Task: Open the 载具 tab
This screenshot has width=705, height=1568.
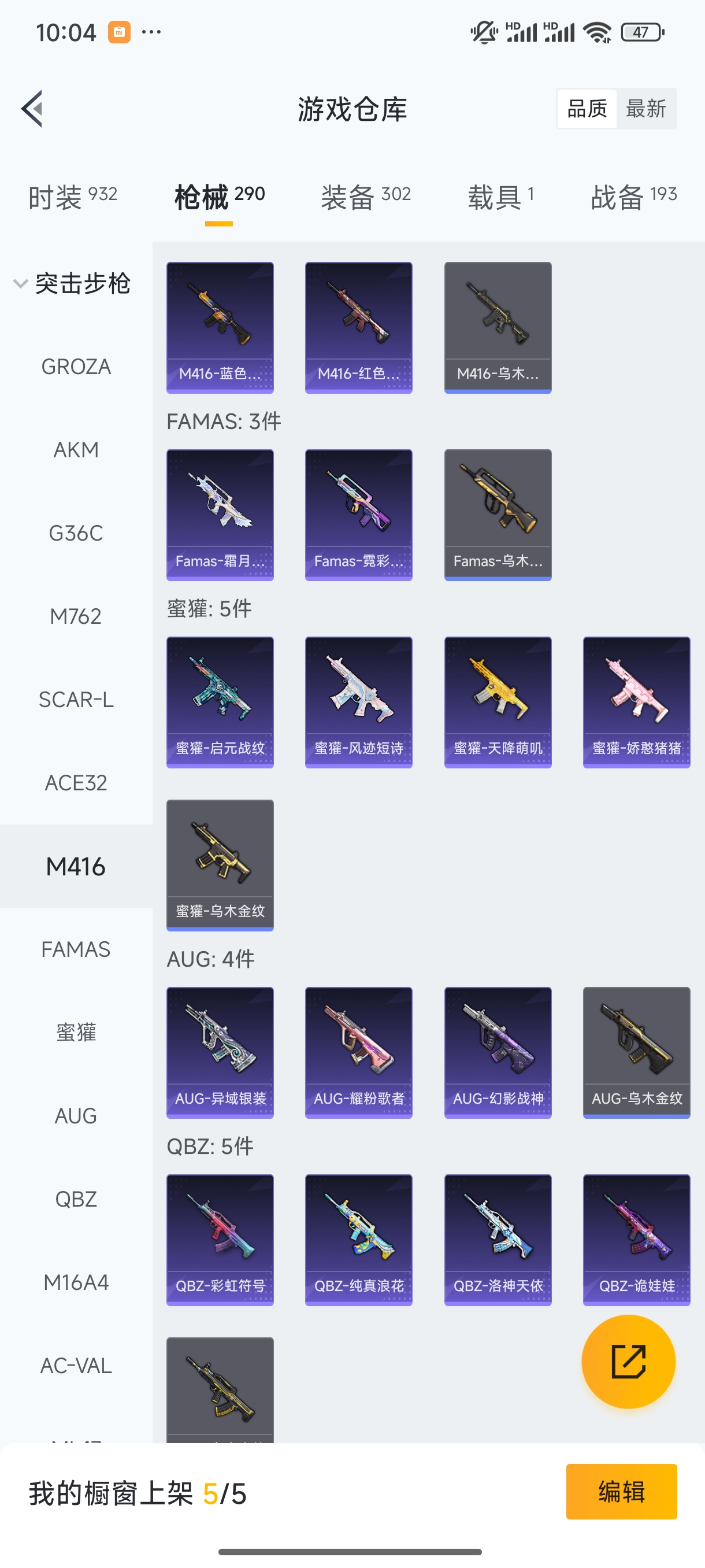Action: 500,197
